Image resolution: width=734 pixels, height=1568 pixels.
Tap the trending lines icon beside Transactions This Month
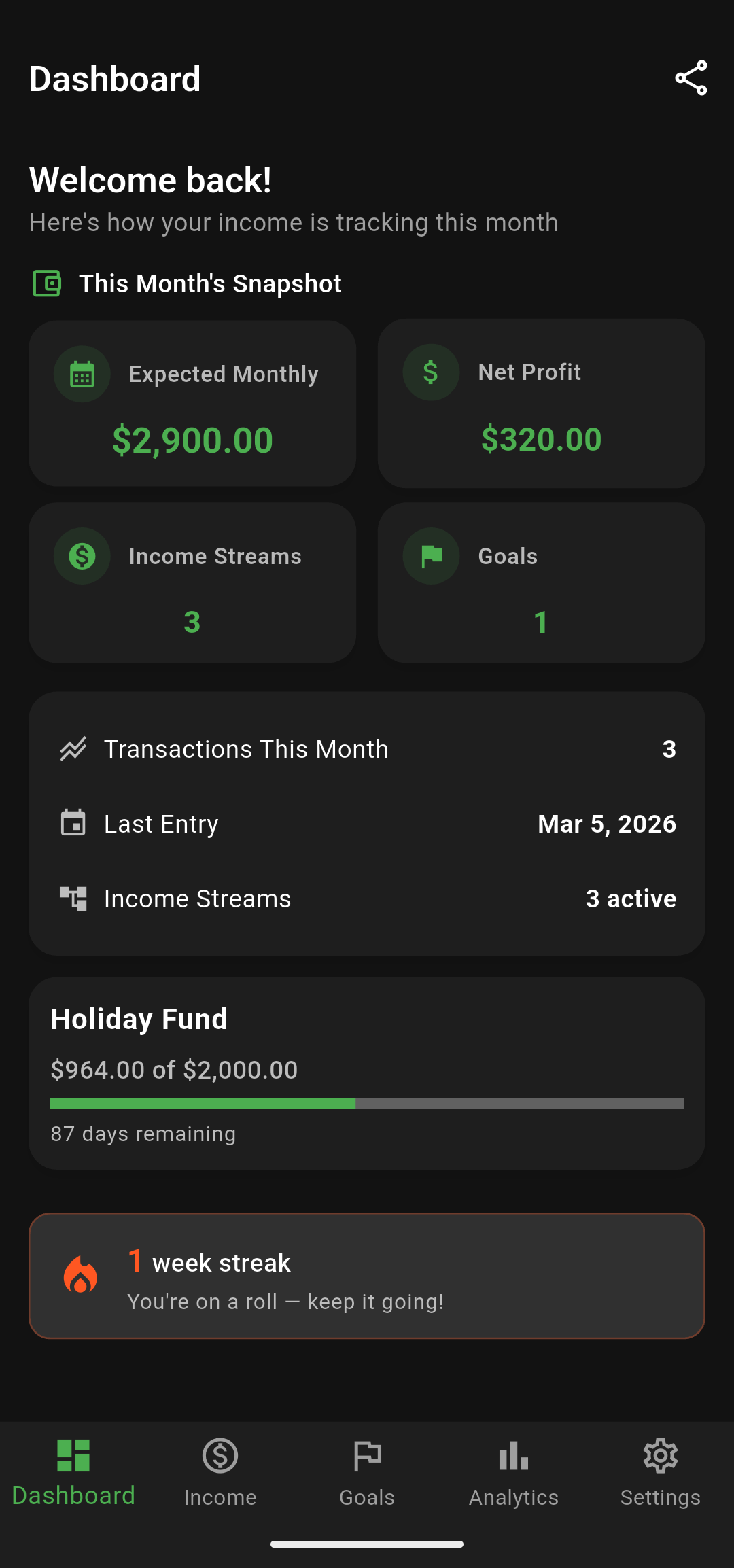coord(73,748)
